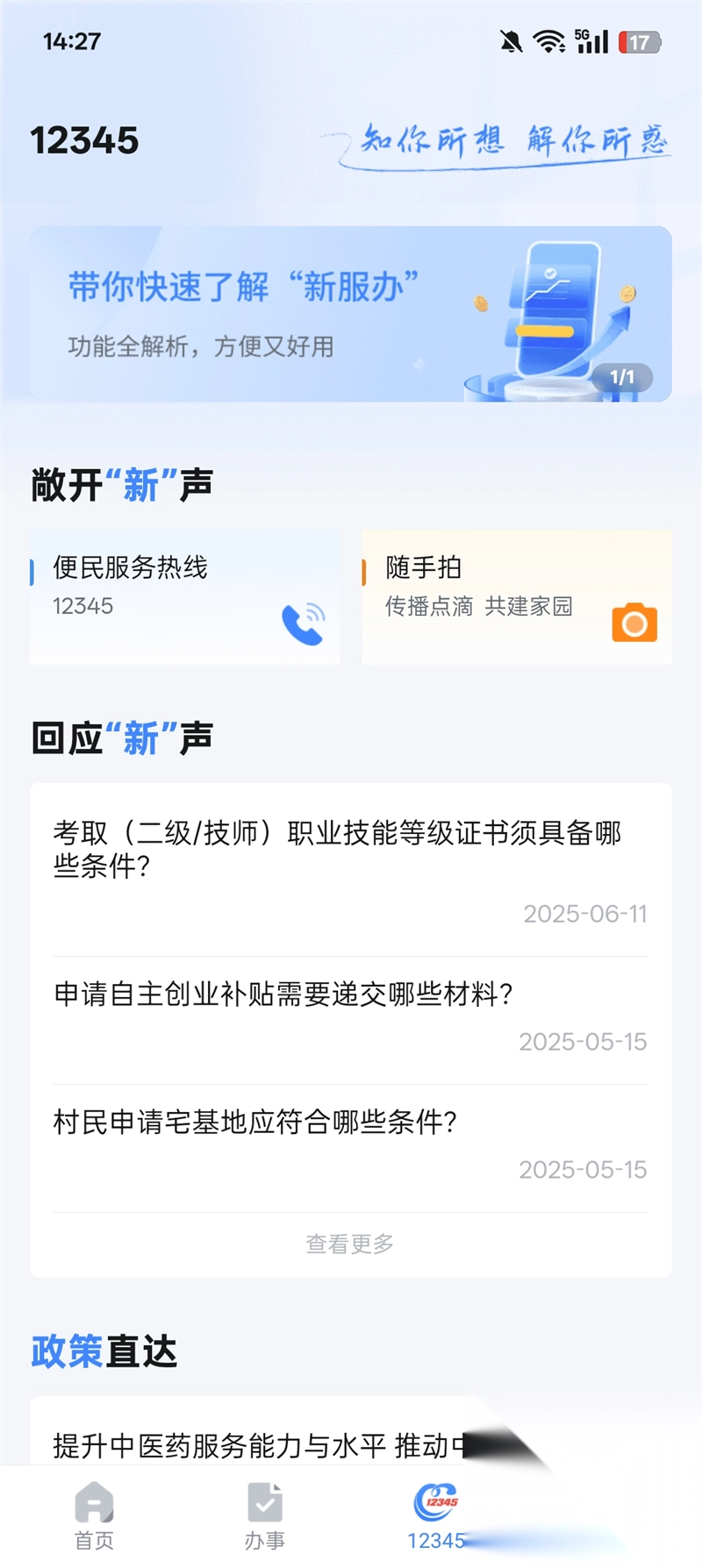Tap 查看更多 to see more replies
Viewport: 702px width, 1568px height.
click(x=349, y=1244)
